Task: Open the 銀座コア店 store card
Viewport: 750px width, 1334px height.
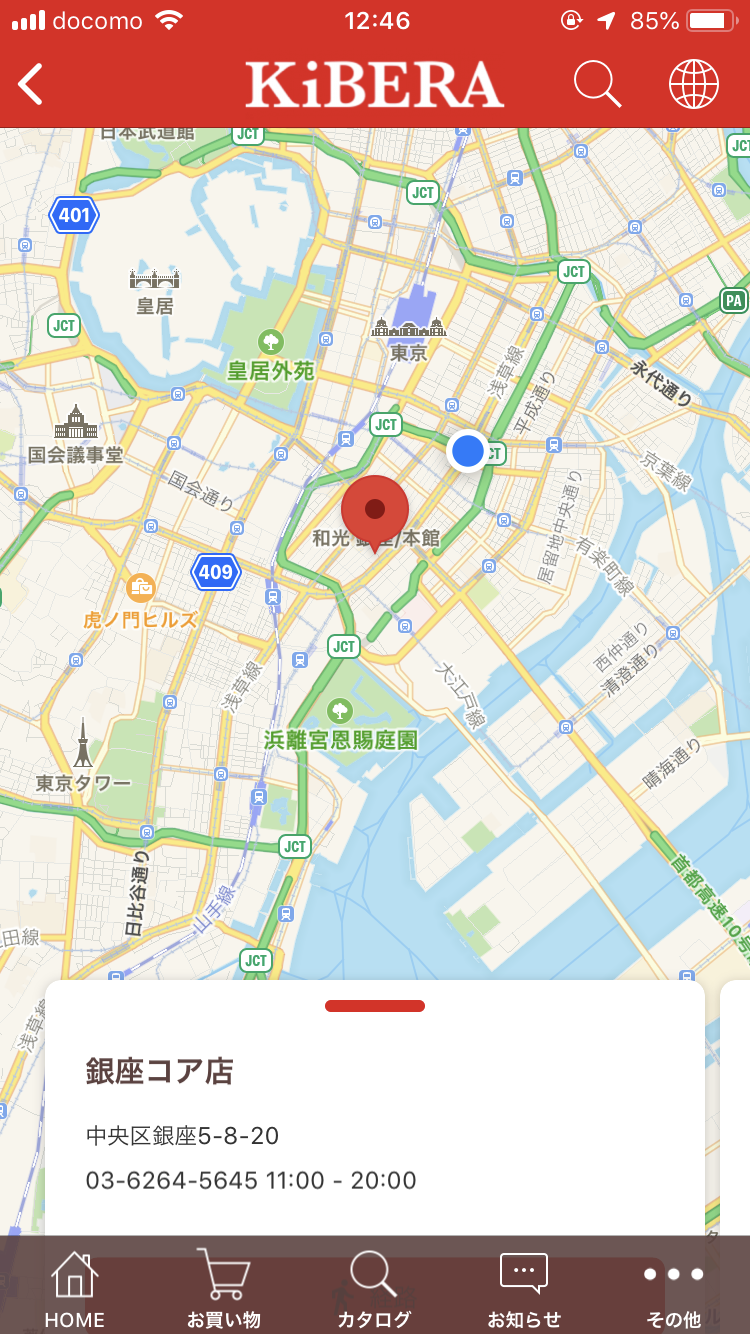Action: 375,1108
